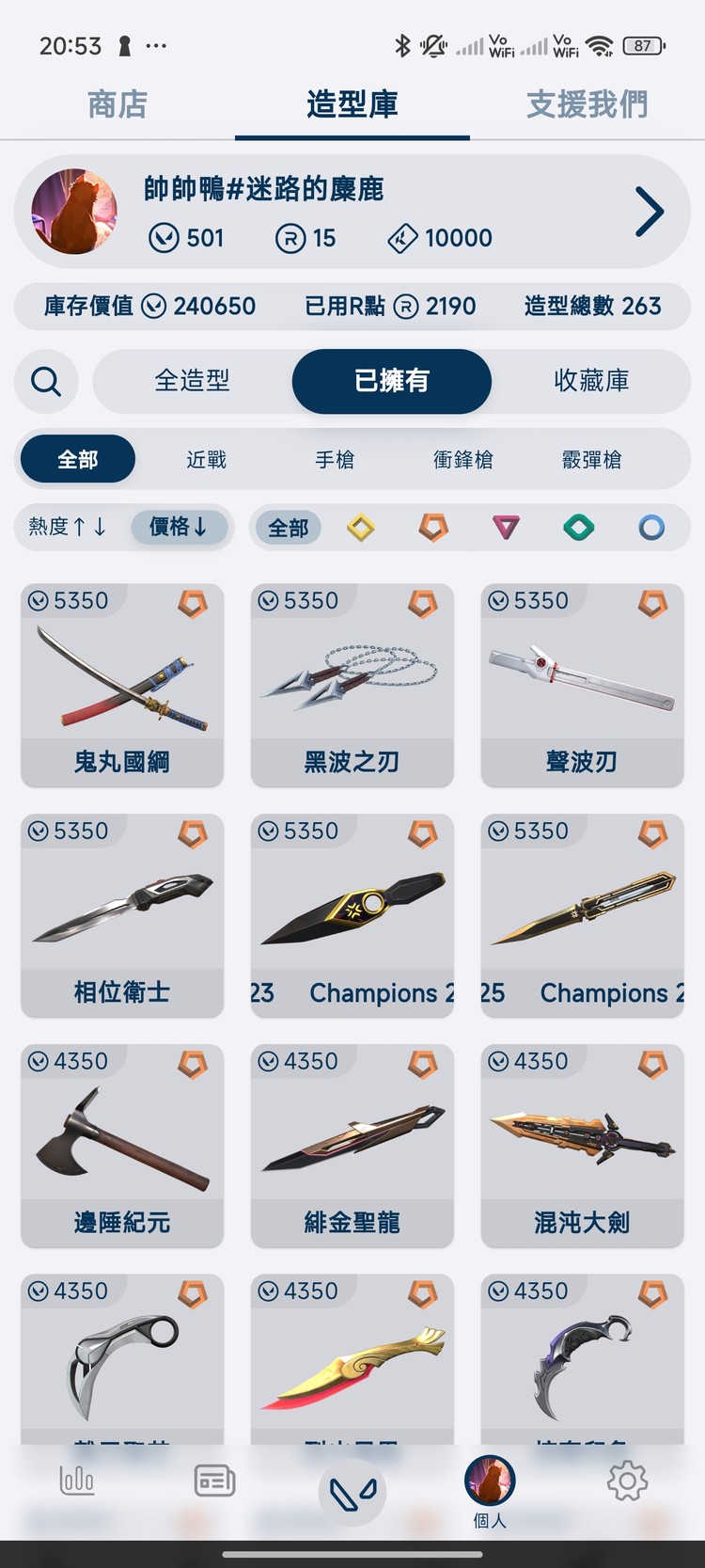Tap the 個人 profile avatar in bottom navigation
Screen dimensions: 705x1568
pyautogui.click(x=488, y=1480)
